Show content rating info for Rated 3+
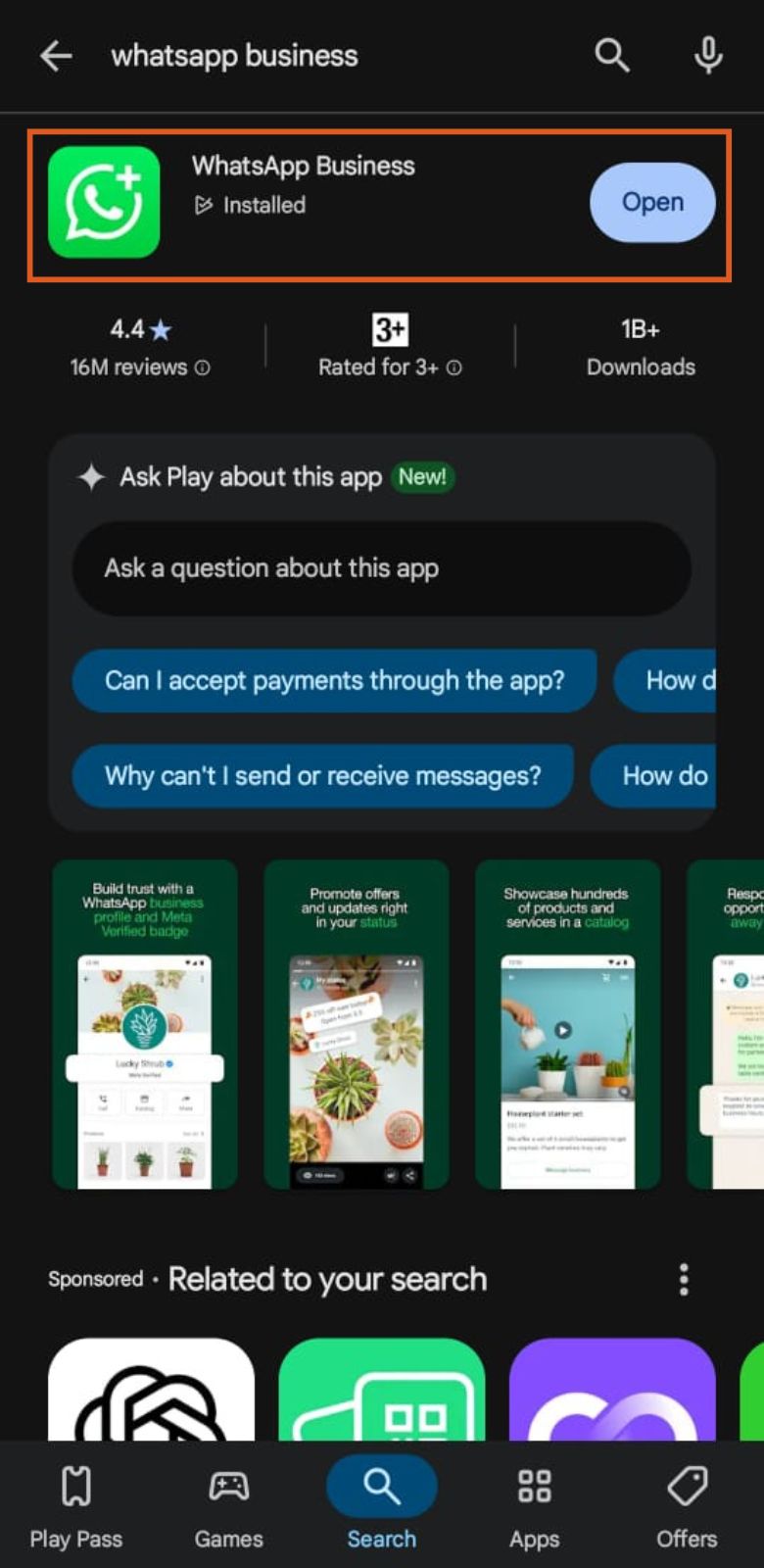 tap(454, 367)
